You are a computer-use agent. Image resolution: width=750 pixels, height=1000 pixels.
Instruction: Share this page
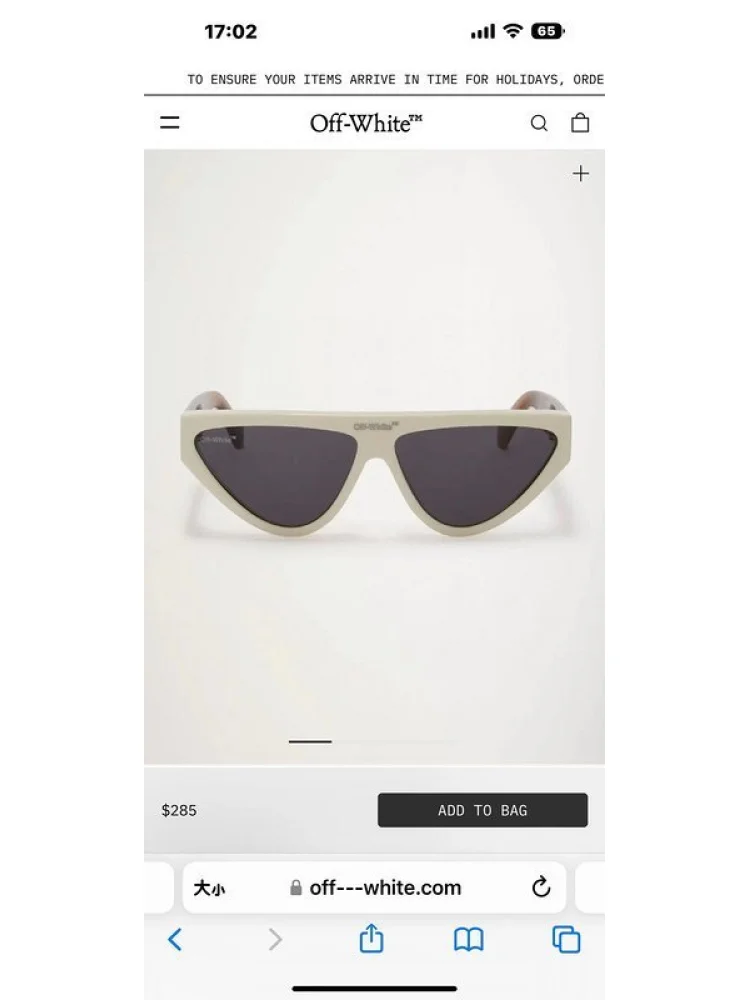point(371,939)
